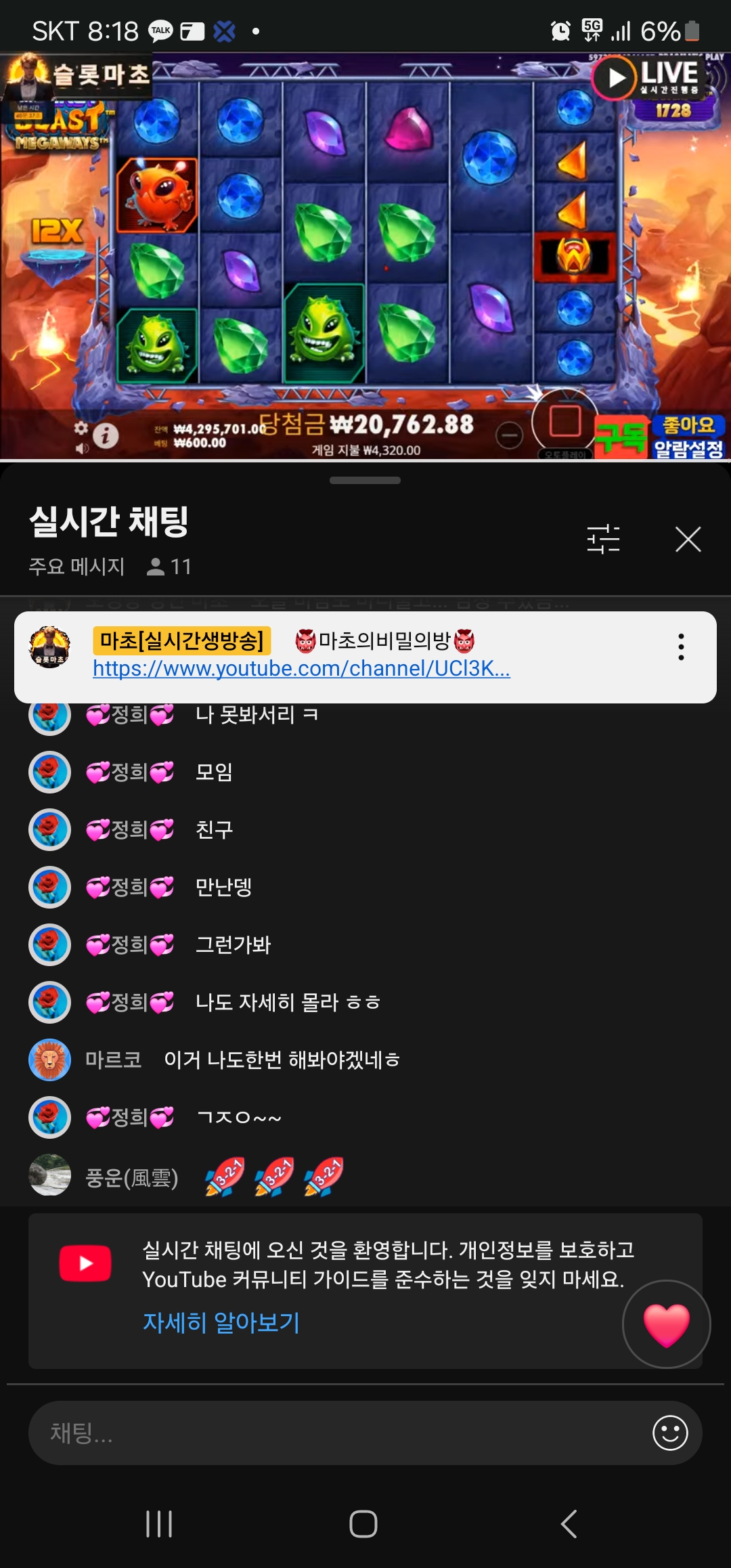731x1568 pixels.
Task: Open the YouTube channel link in pinned message
Action: 301,669
